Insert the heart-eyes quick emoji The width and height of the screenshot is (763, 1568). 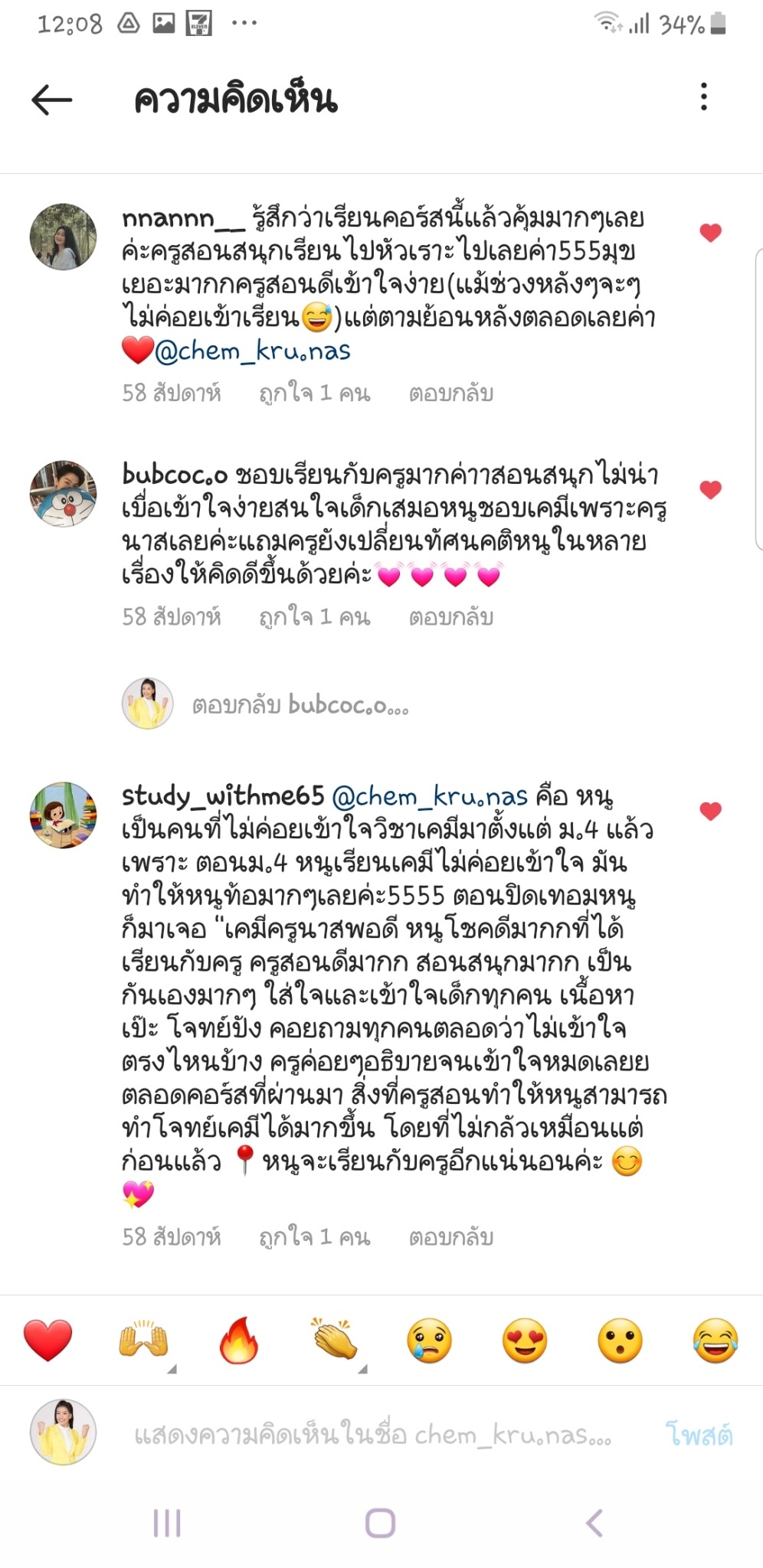point(525,1340)
